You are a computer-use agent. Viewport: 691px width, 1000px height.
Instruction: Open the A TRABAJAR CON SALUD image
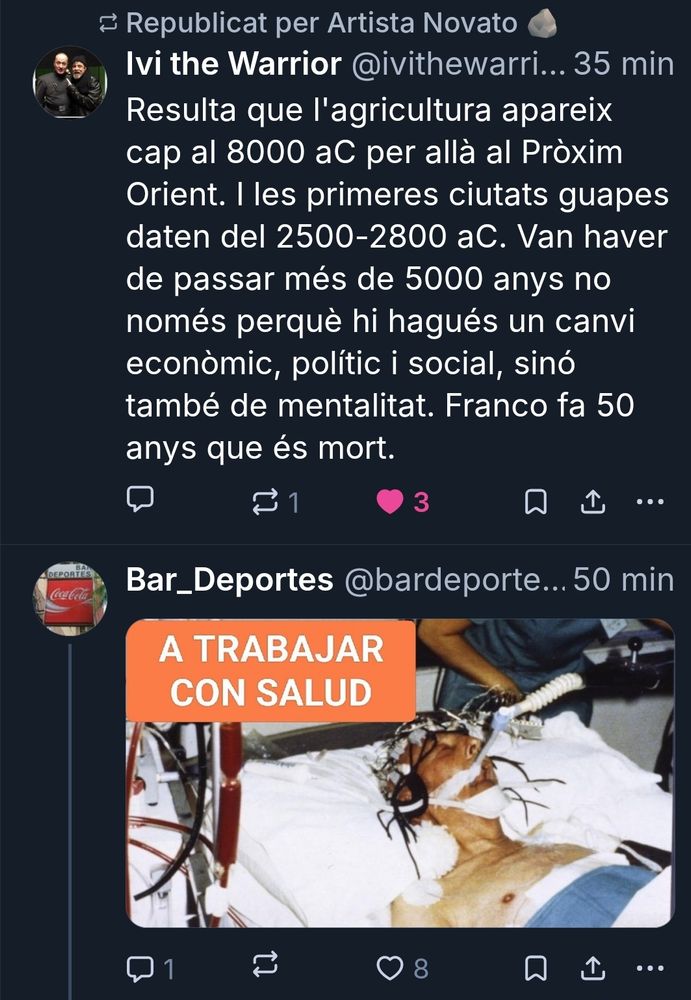(400, 773)
